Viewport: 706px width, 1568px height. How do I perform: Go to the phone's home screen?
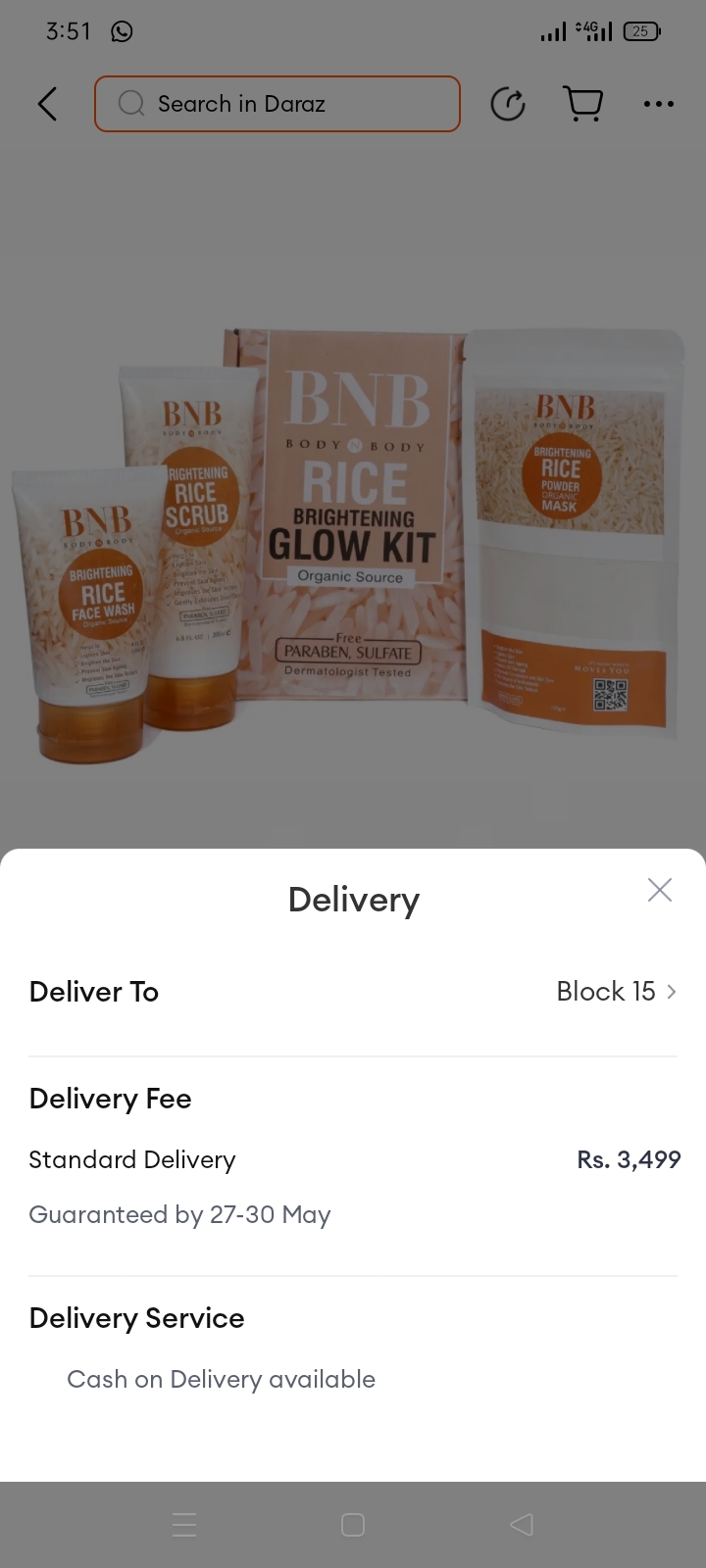pyautogui.click(x=353, y=1524)
